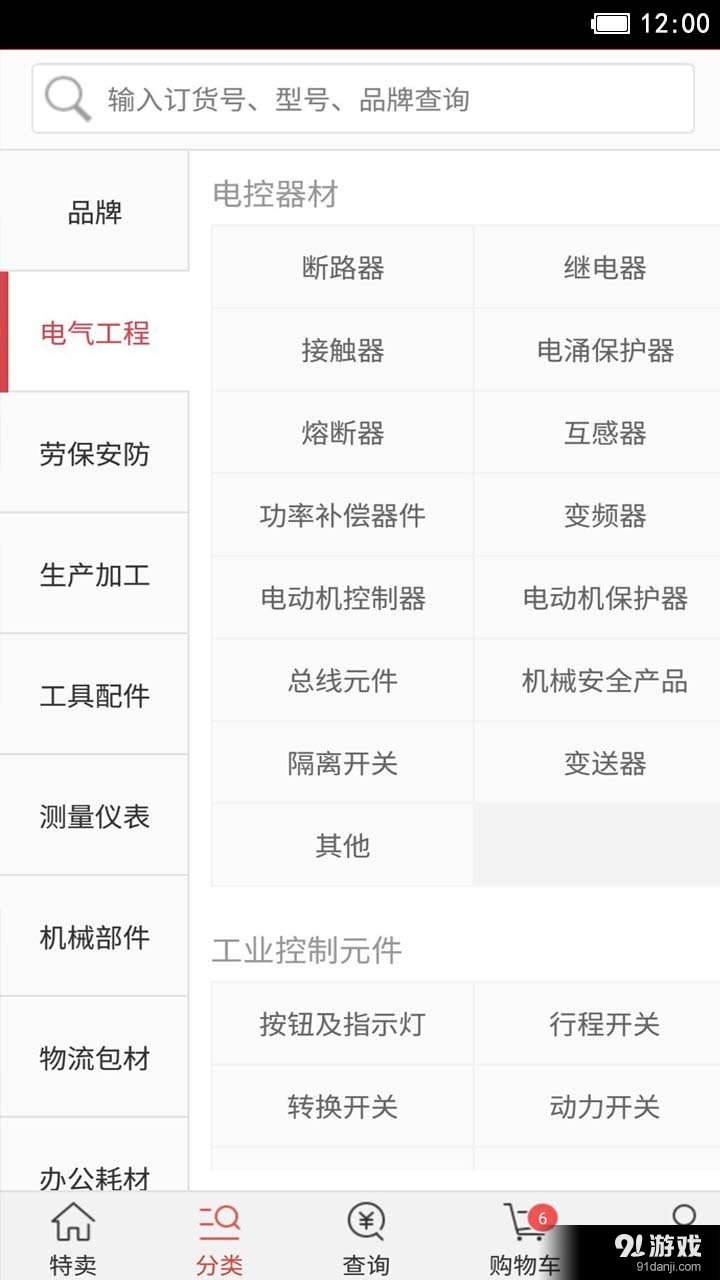Switch to 测量仪表 category
The image size is (720, 1280).
pyautogui.click(x=94, y=817)
